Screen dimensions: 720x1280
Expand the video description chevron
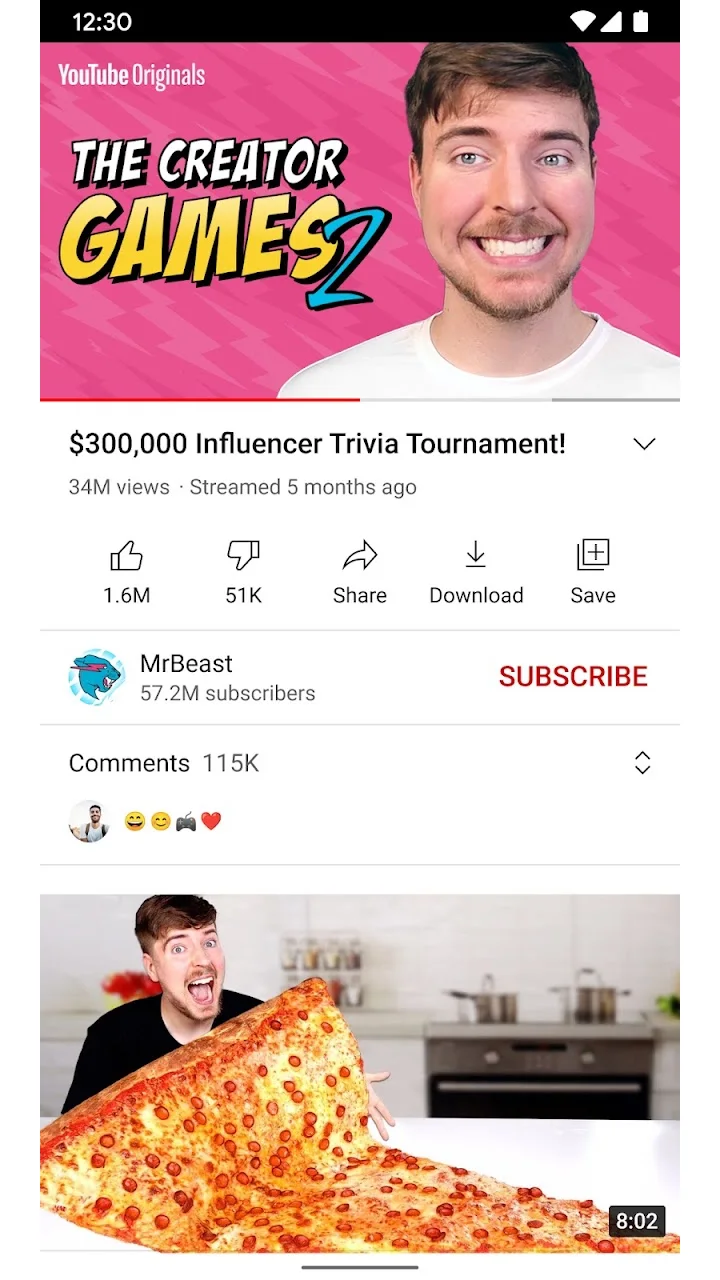[x=644, y=444]
